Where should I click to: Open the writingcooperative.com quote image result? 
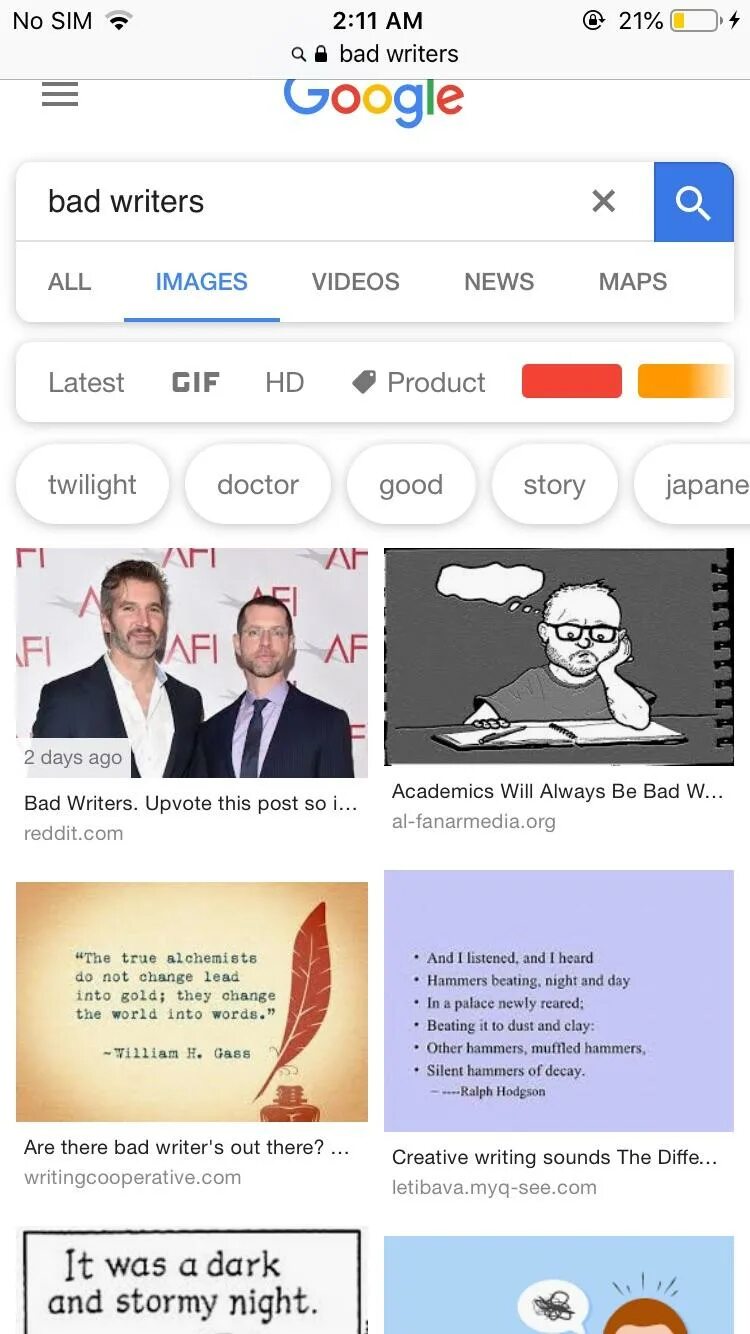click(192, 1001)
